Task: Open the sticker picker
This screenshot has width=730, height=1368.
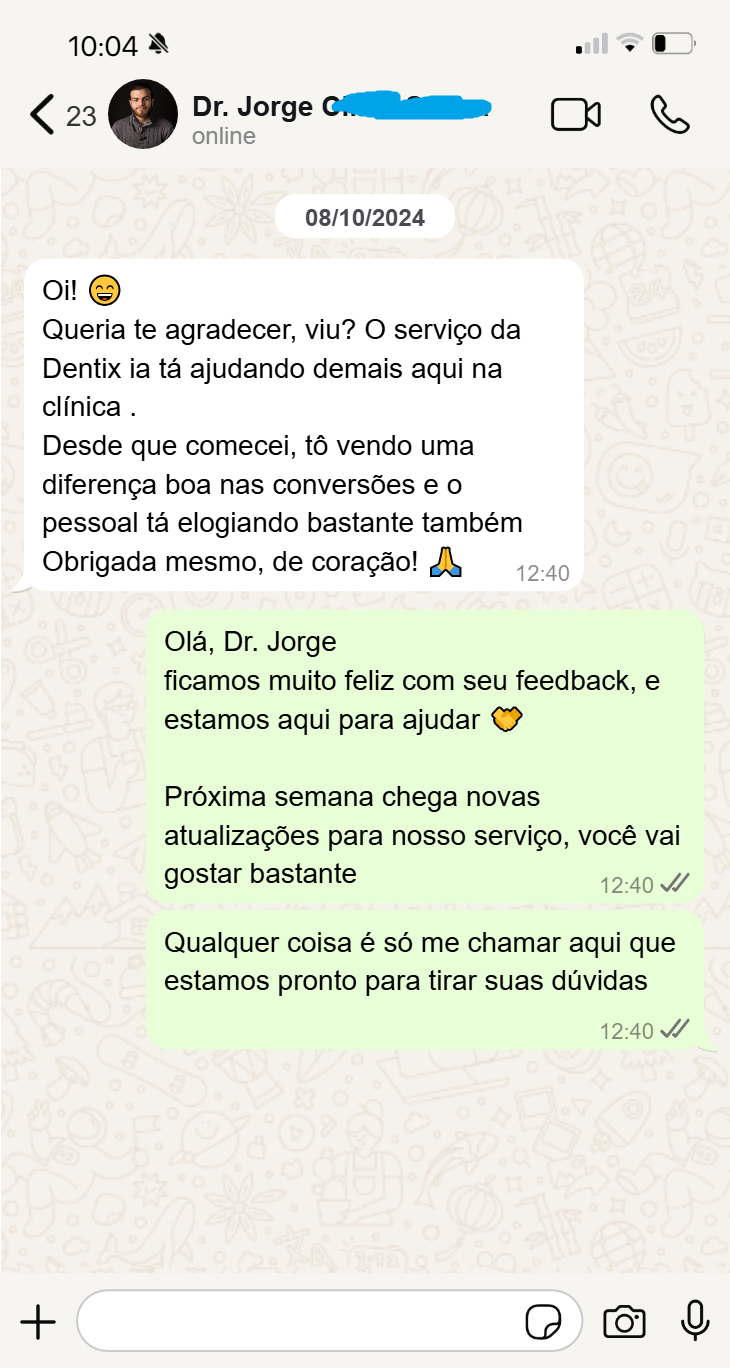Action: (x=544, y=1322)
